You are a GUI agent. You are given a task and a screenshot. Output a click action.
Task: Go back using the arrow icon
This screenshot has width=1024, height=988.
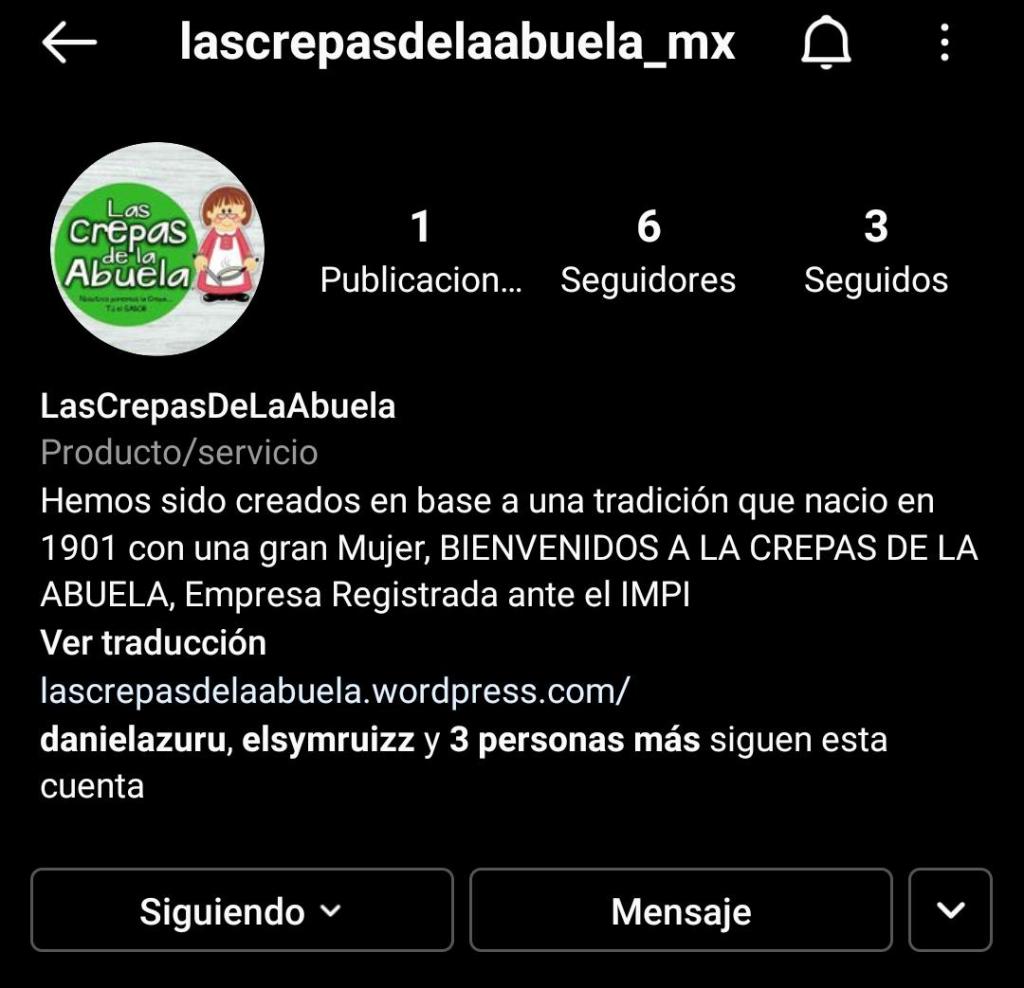(x=69, y=43)
